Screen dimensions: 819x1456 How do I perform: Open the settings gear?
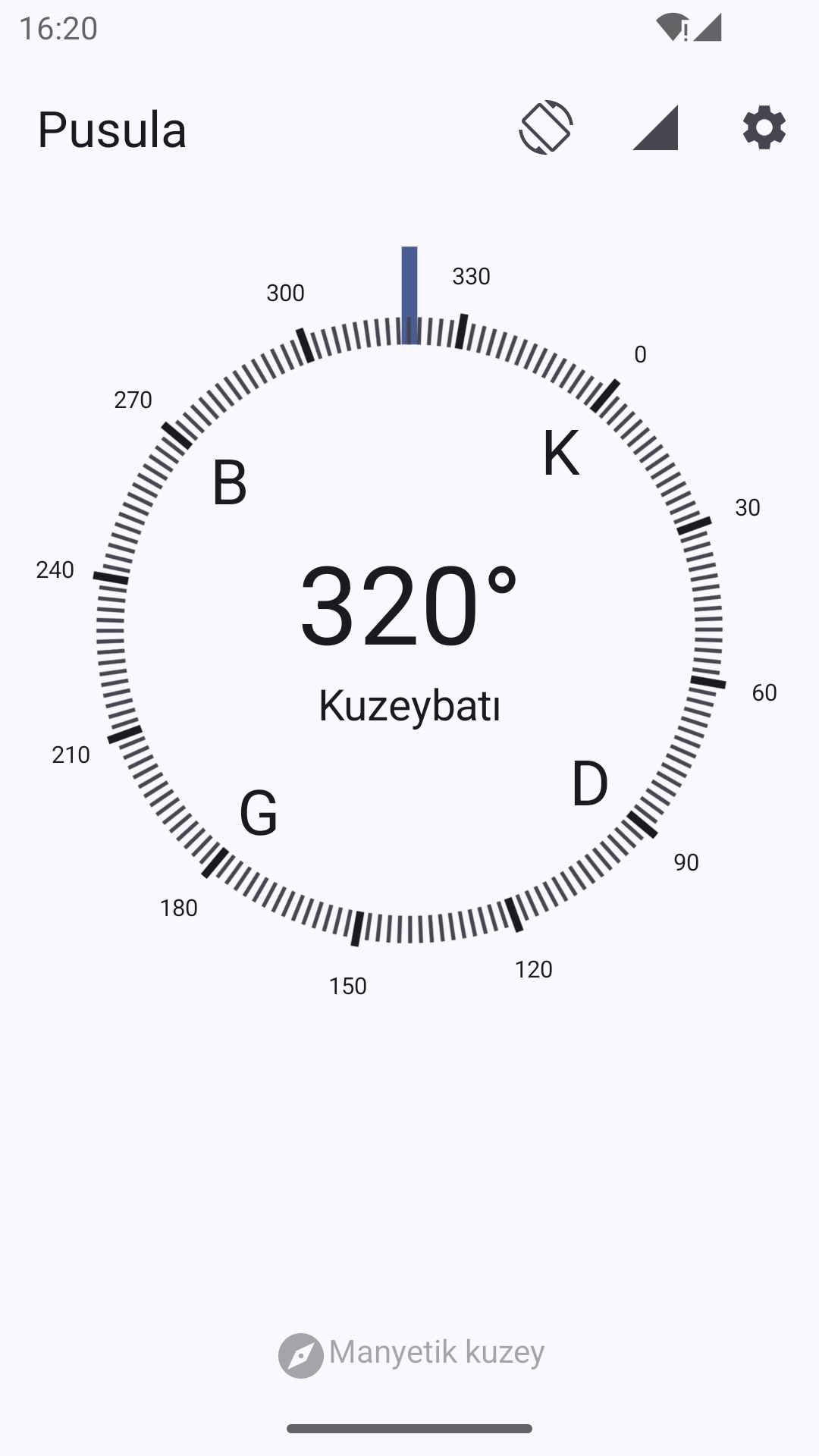(x=764, y=127)
